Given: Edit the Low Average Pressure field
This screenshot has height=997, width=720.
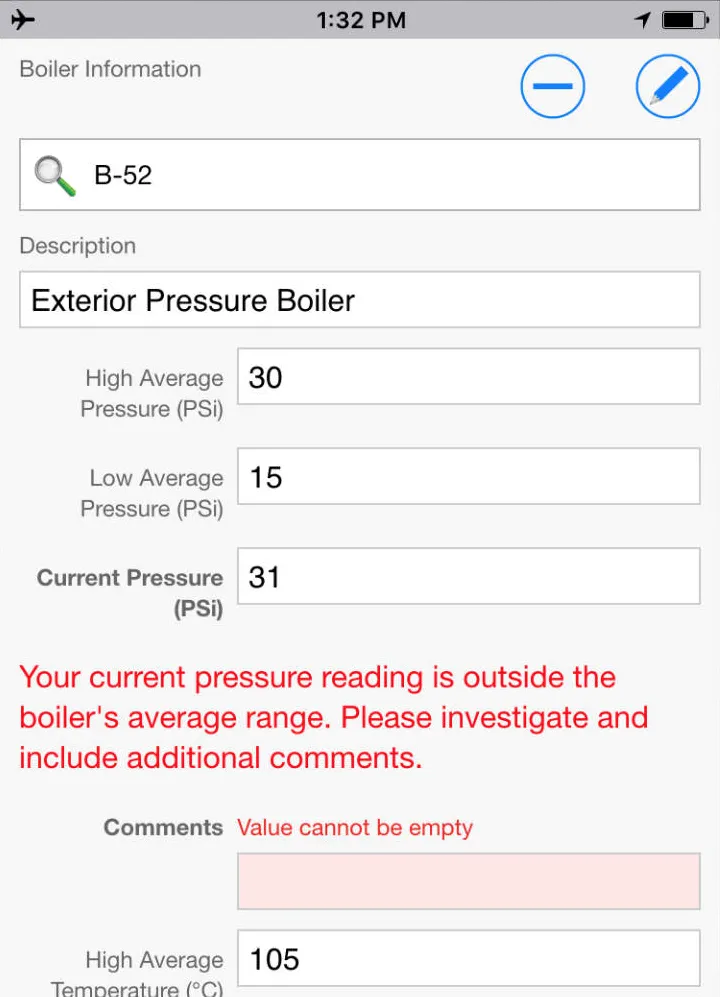Looking at the screenshot, I should pyautogui.click(x=468, y=477).
